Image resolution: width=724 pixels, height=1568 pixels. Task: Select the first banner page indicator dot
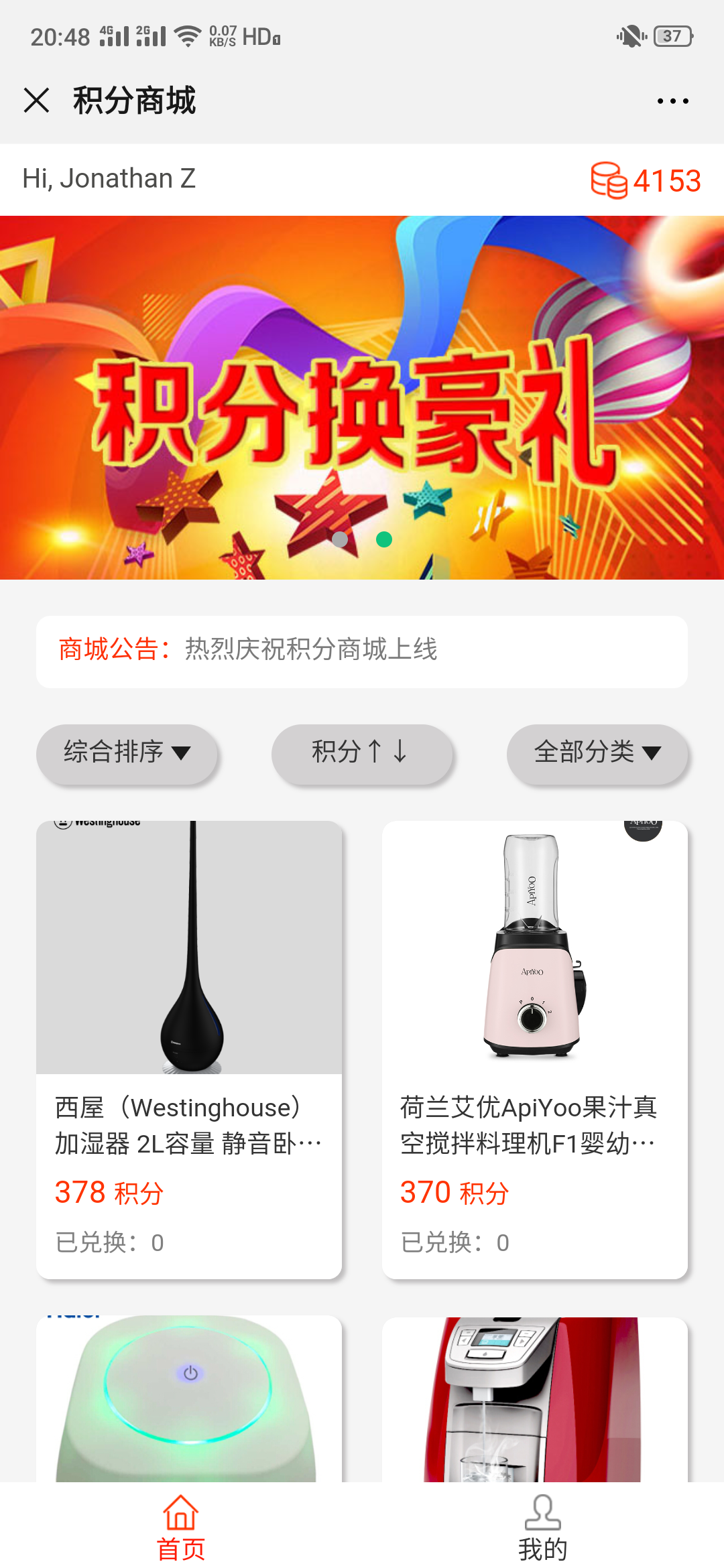[x=340, y=539]
